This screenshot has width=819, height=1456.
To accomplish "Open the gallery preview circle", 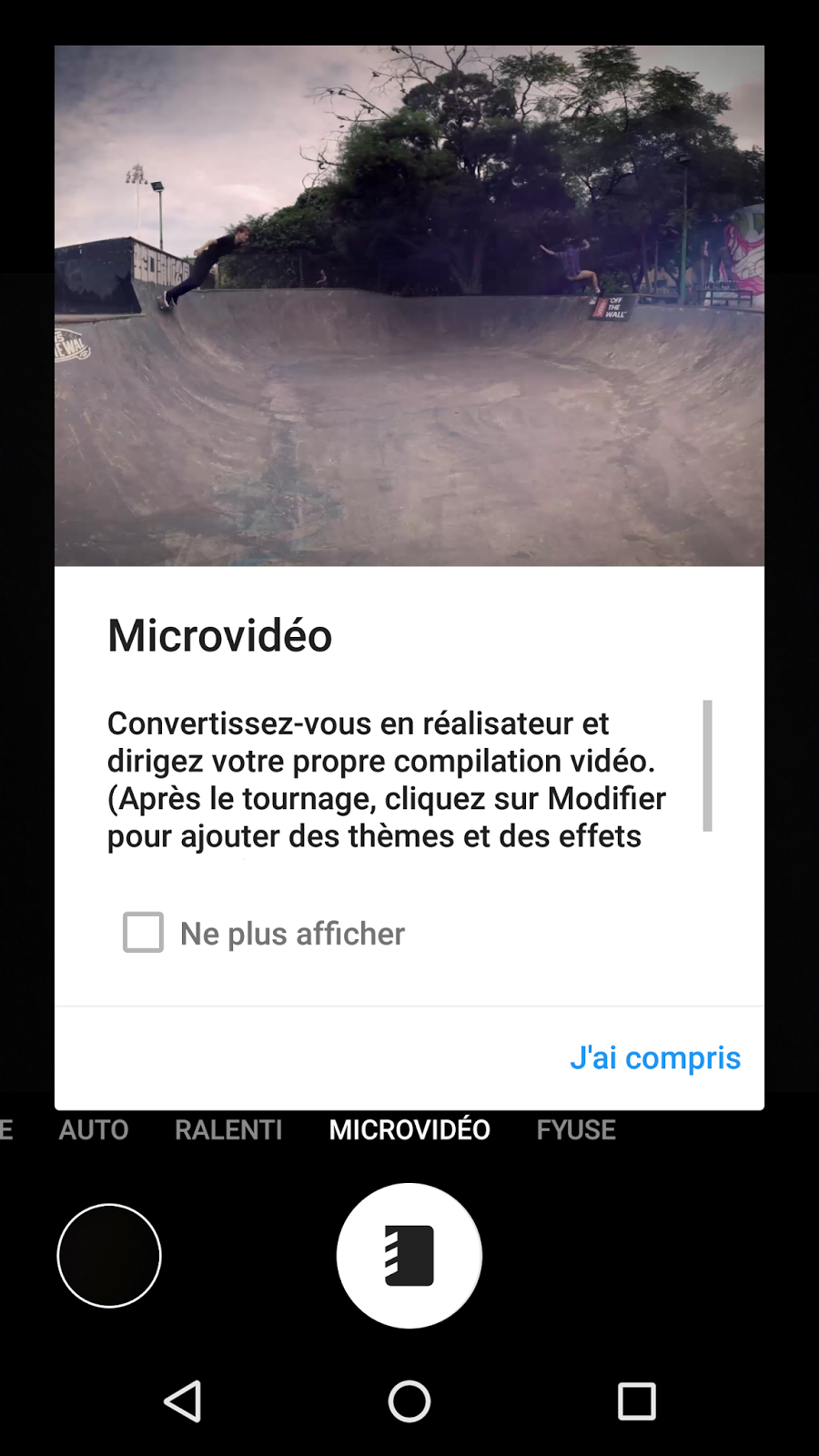I will [109, 1256].
